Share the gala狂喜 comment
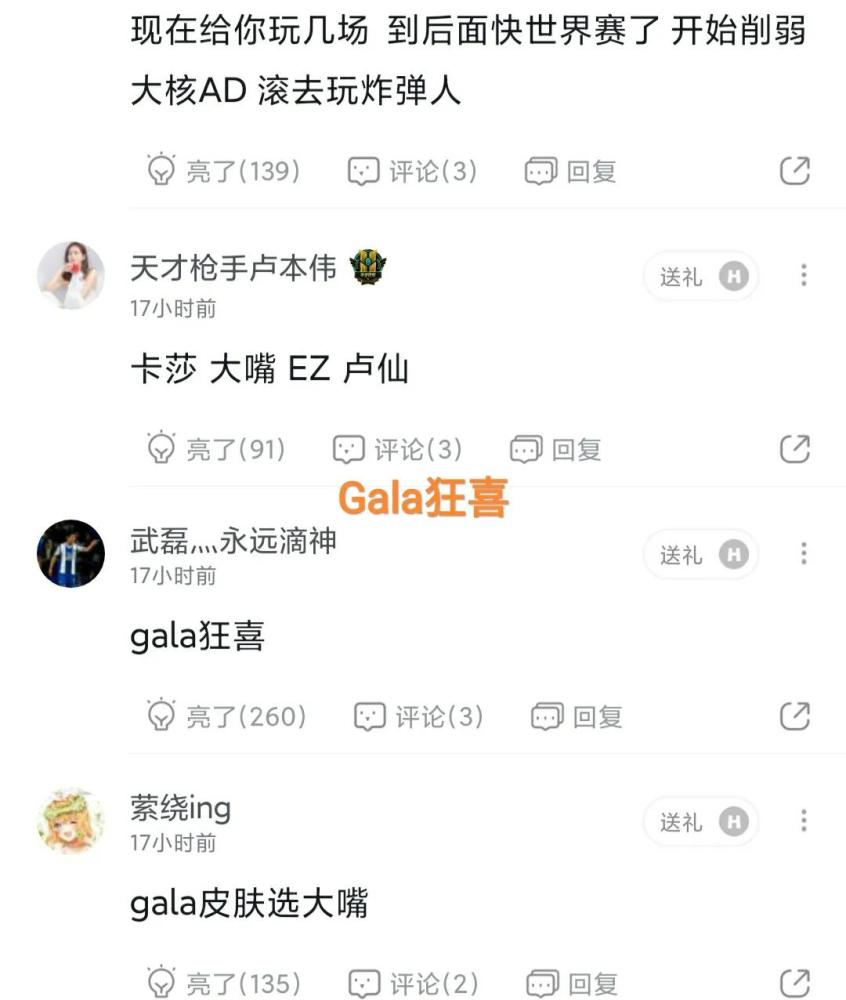This screenshot has height=1000, width=846. point(794,716)
